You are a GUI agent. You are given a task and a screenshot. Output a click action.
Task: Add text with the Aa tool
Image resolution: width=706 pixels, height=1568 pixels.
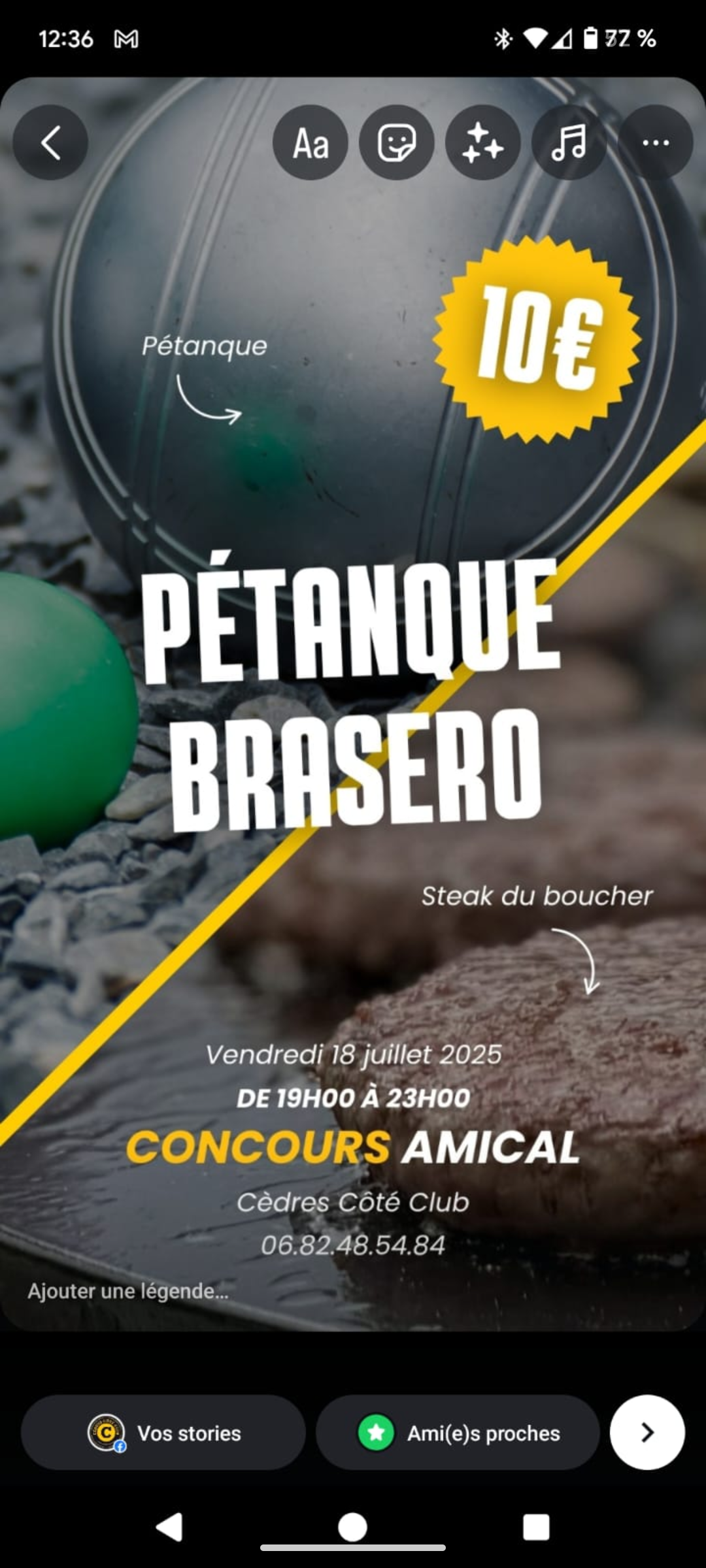[x=310, y=142]
